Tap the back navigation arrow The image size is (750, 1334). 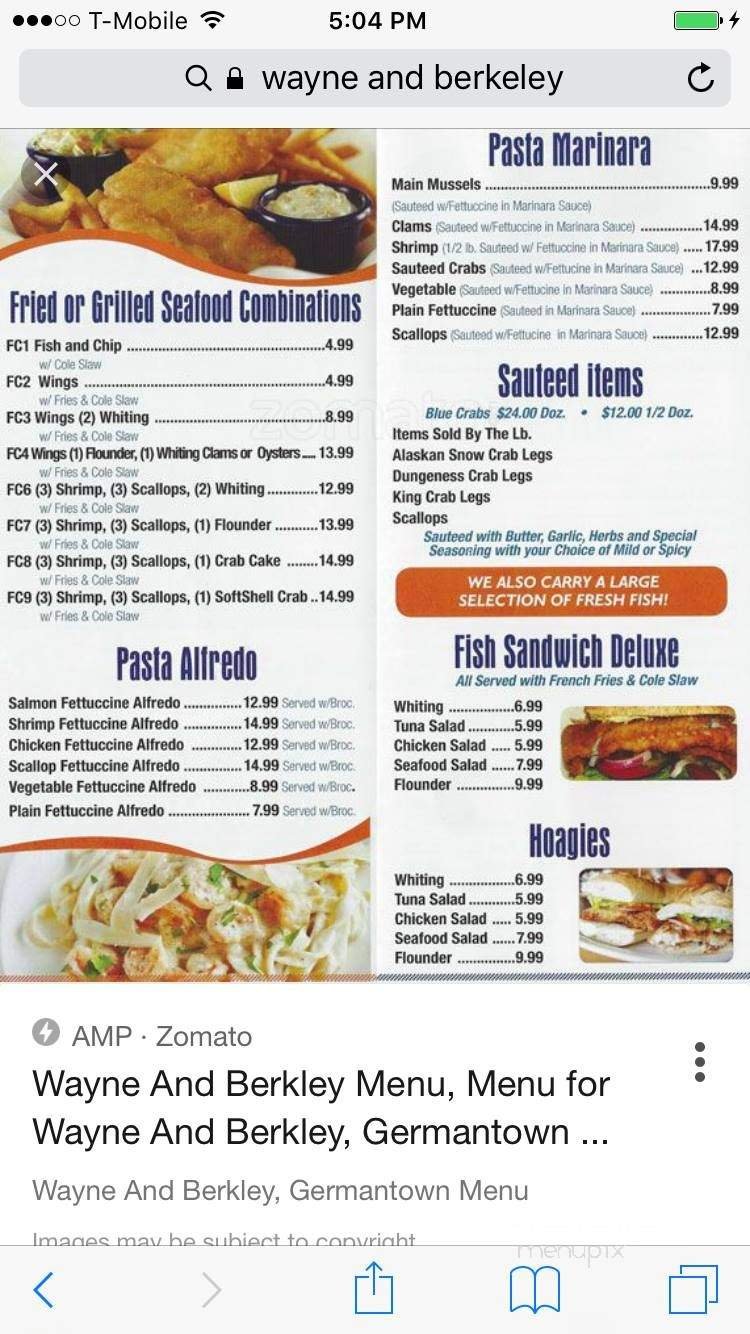(x=44, y=1290)
